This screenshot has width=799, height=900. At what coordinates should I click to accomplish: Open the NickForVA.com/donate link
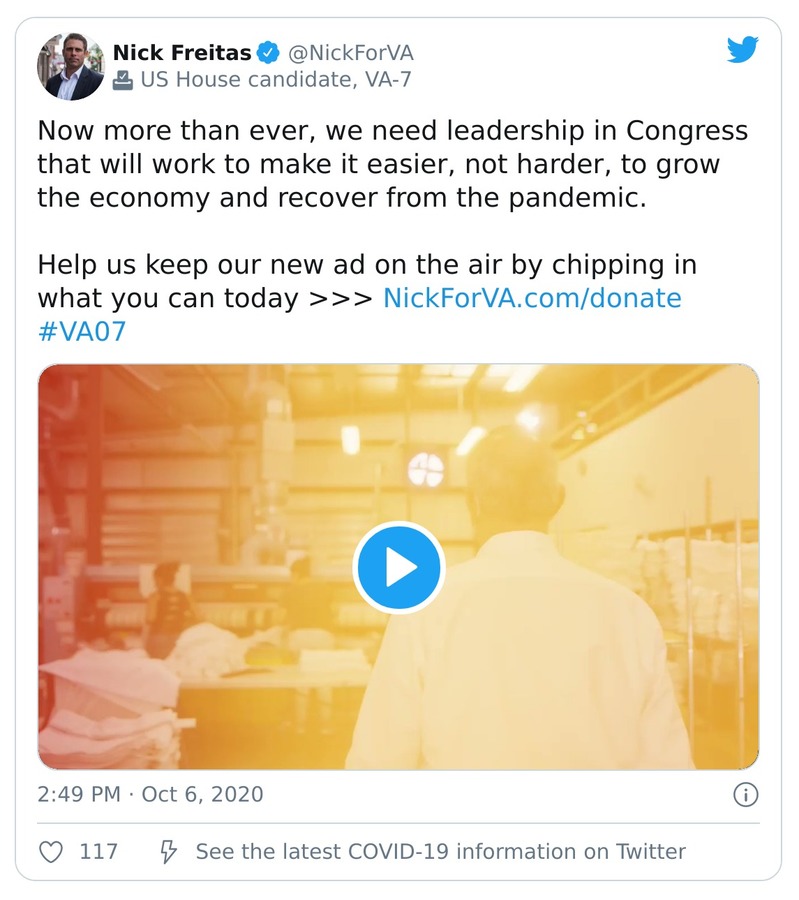click(532, 298)
